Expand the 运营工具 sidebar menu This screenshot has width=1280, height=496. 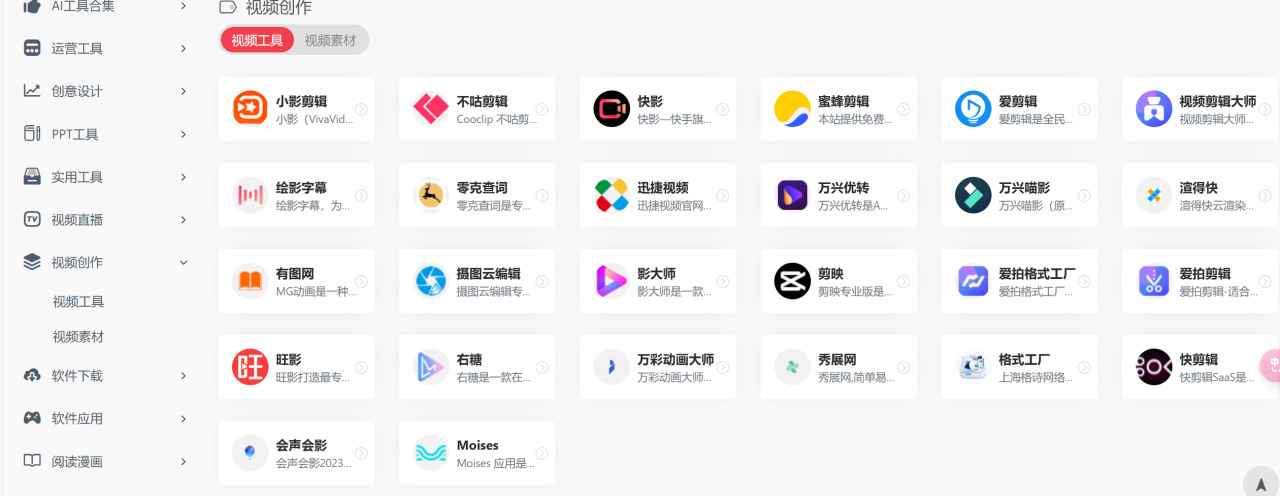click(x=105, y=48)
